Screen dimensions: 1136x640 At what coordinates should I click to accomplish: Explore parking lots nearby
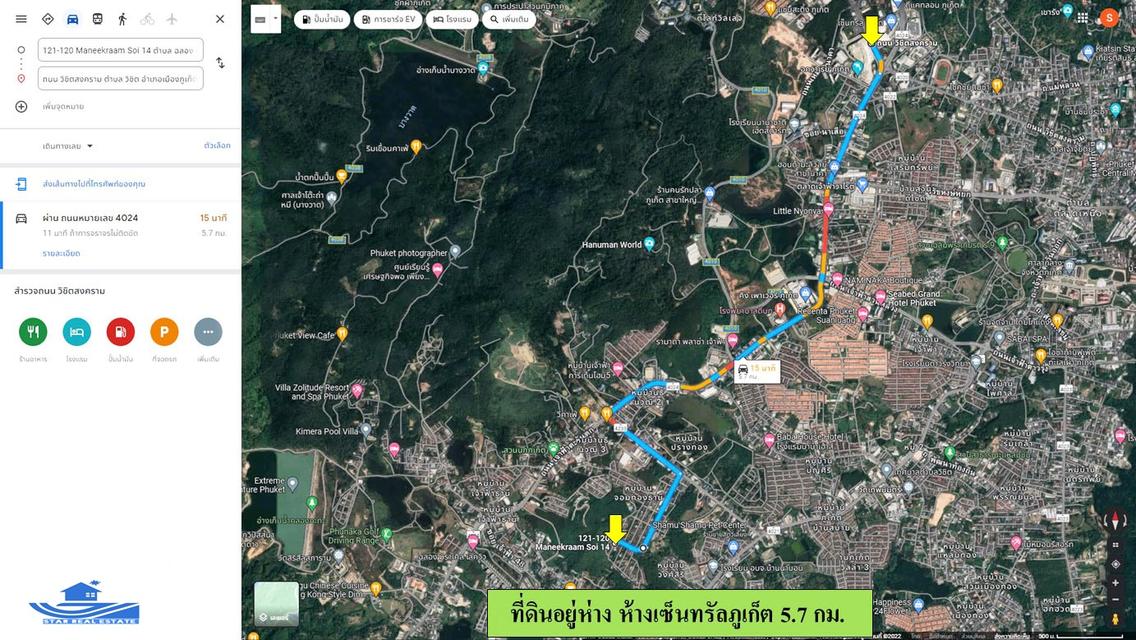164,332
